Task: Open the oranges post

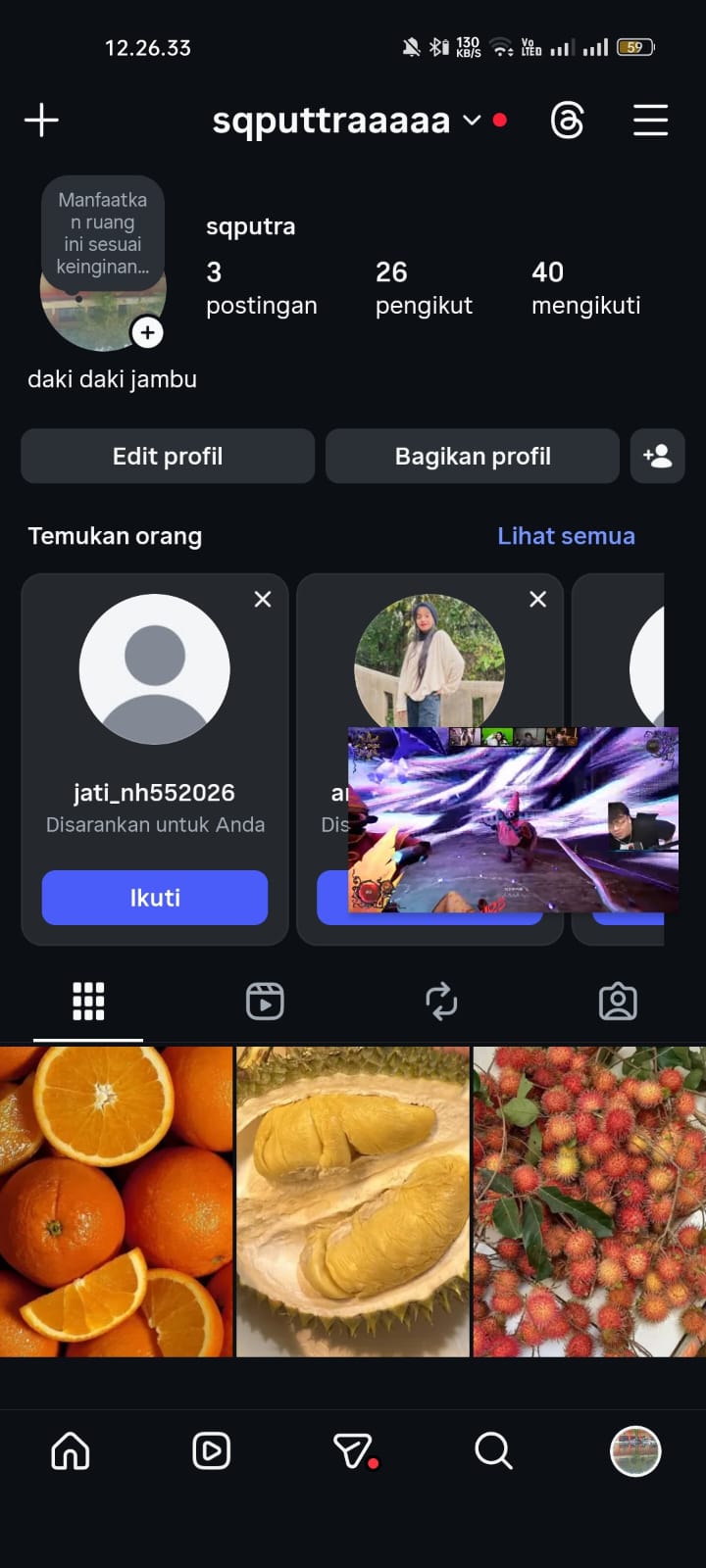Action: coord(116,1201)
